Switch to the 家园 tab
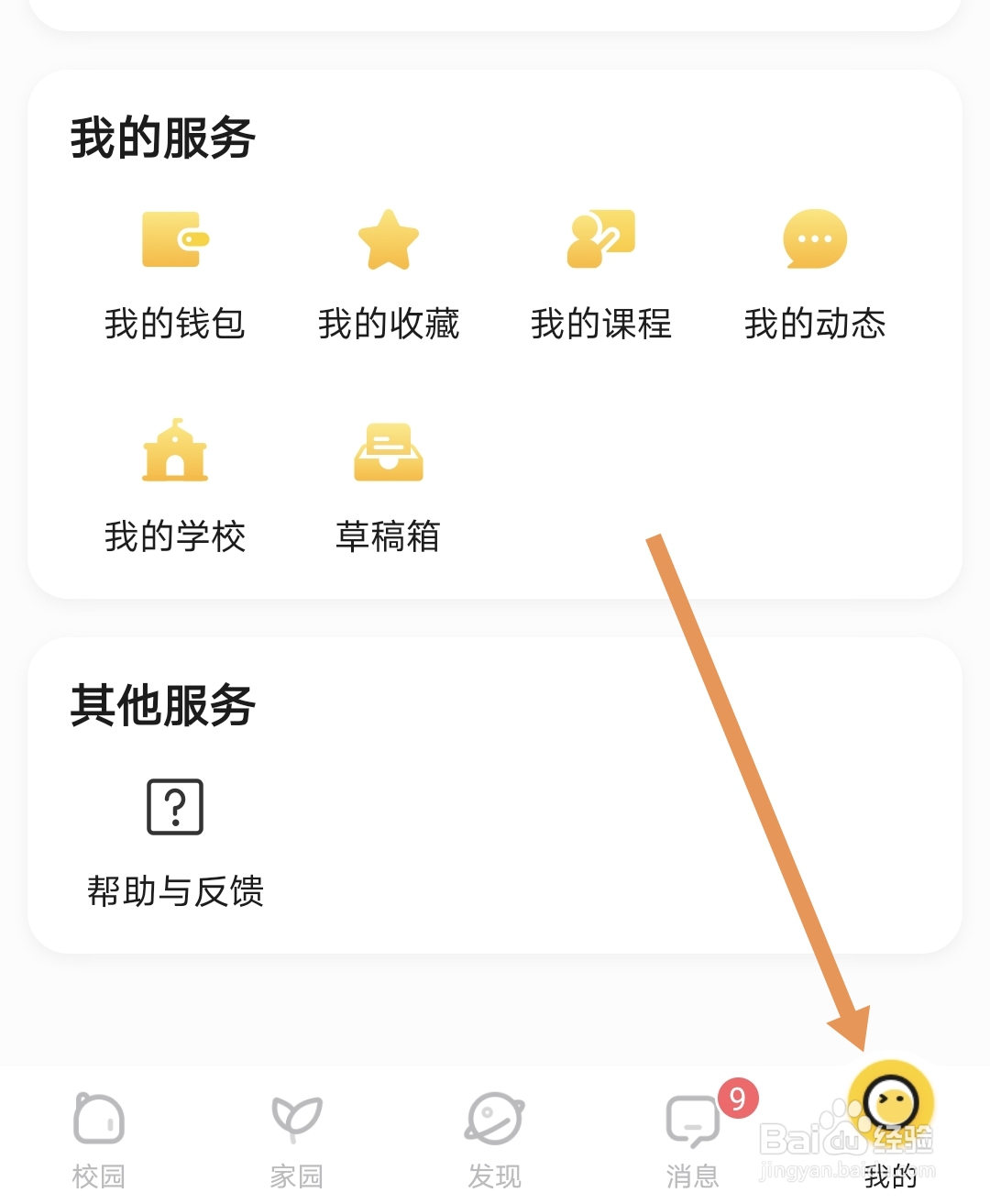 [297, 1137]
